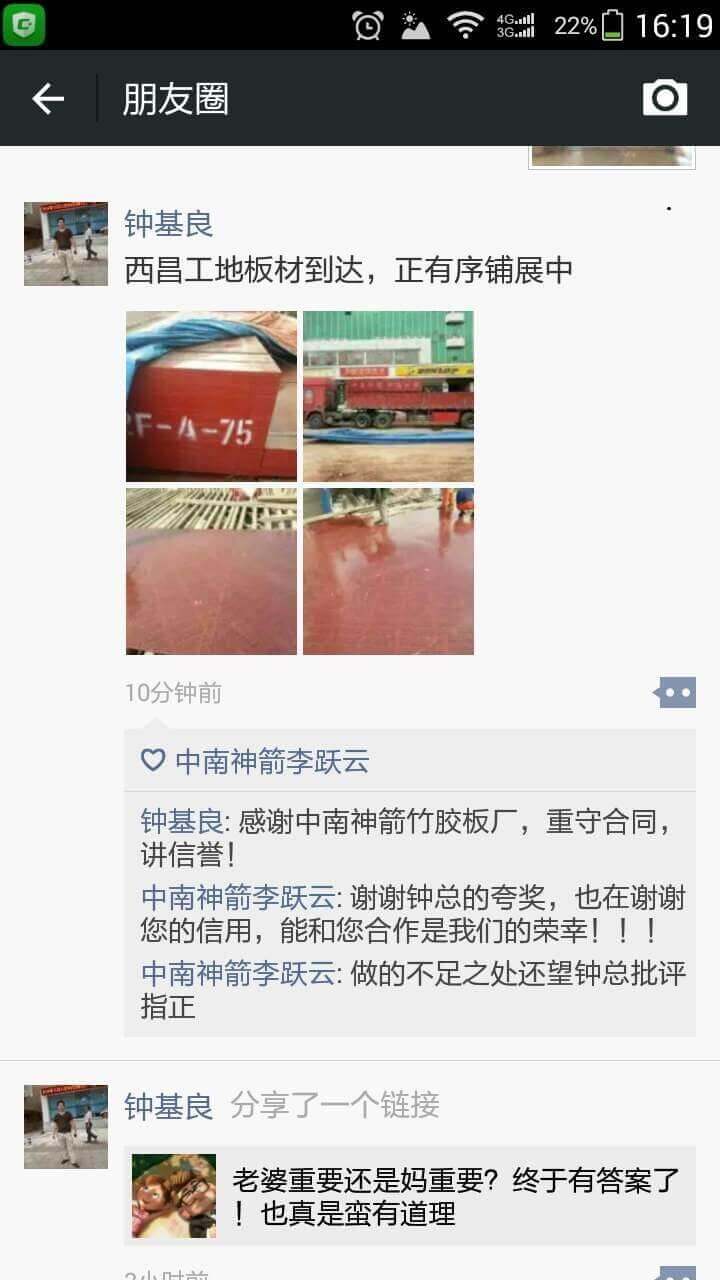This screenshot has height=1280, width=720.
Task: Open 钟基良's profile from the 西昌工地 post avatar
Action: [66, 244]
